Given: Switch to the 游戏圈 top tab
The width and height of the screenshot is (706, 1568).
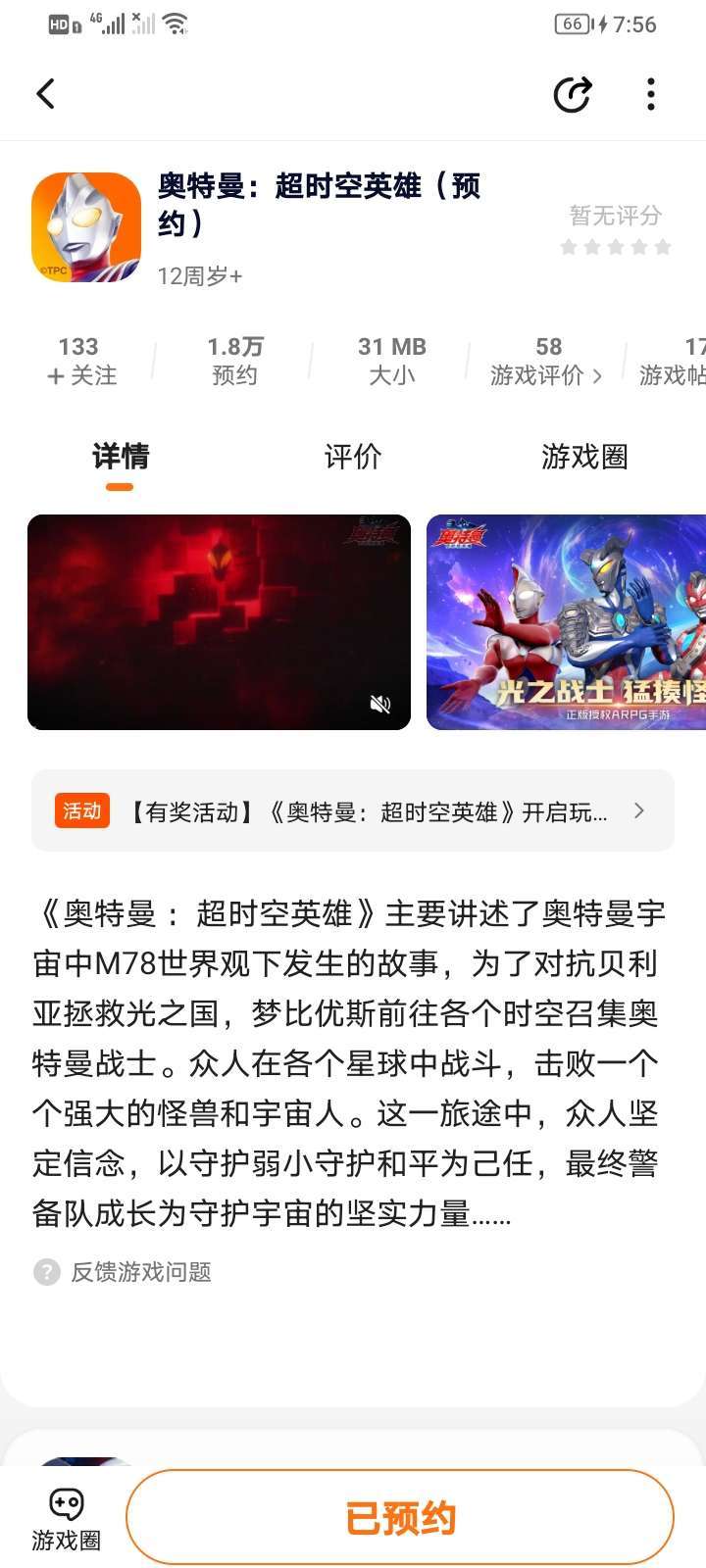Looking at the screenshot, I should [x=584, y=457].
